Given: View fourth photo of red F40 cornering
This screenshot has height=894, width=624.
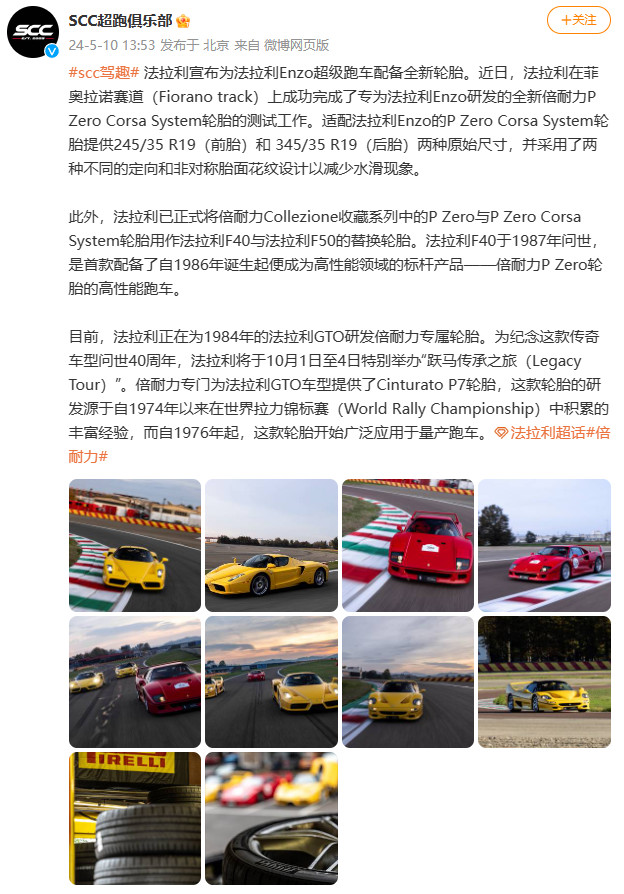Looking at the screenshot, I should (544, 545).
